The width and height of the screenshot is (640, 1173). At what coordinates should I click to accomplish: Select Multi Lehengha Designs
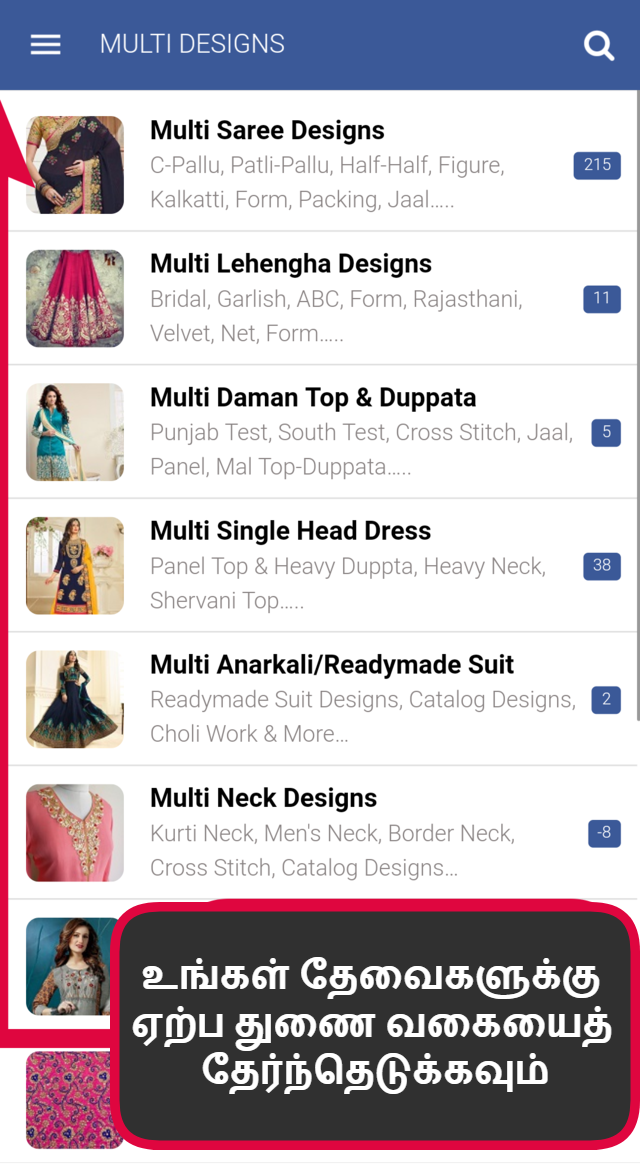[x=291, y=264]
